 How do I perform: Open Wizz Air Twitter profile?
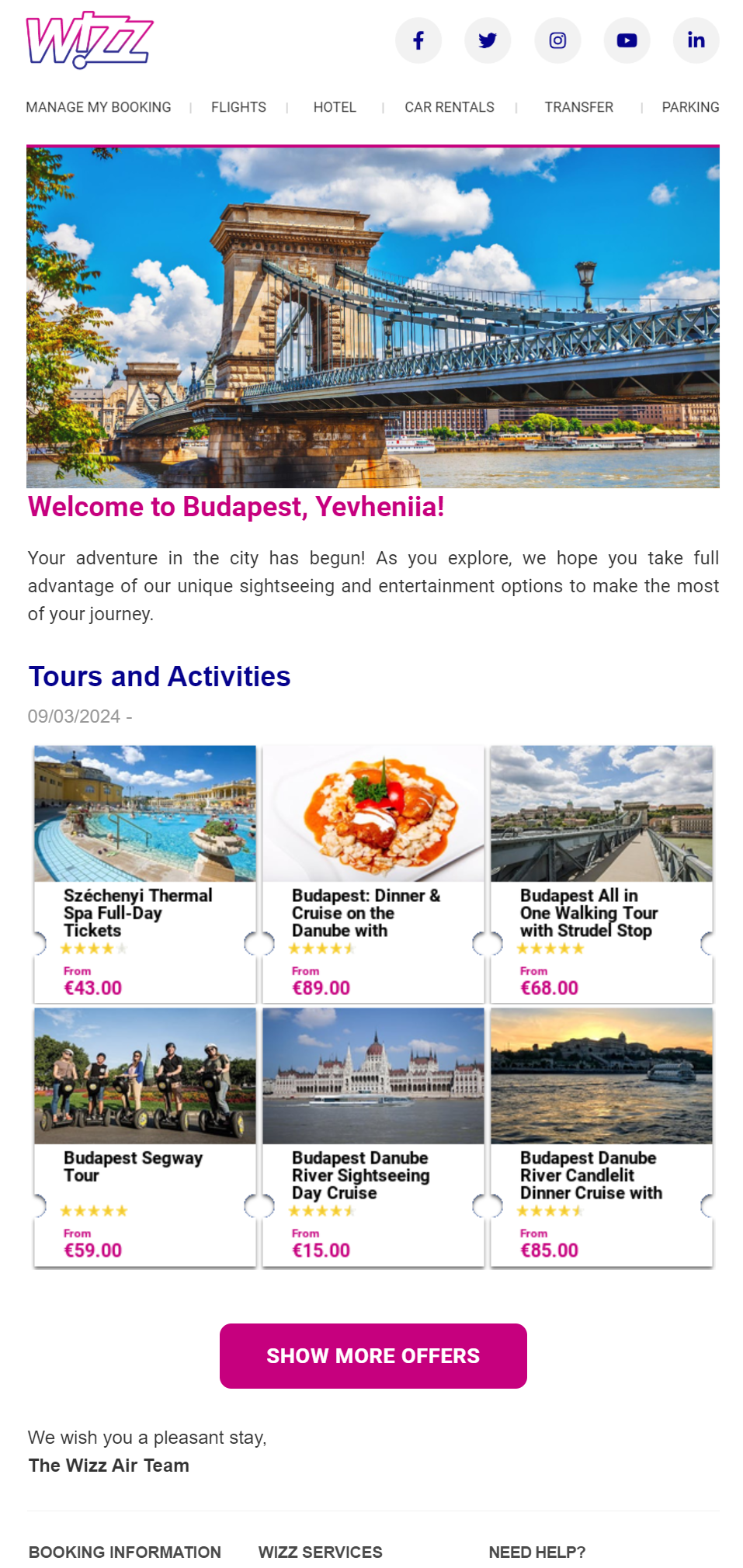point(488,40)
